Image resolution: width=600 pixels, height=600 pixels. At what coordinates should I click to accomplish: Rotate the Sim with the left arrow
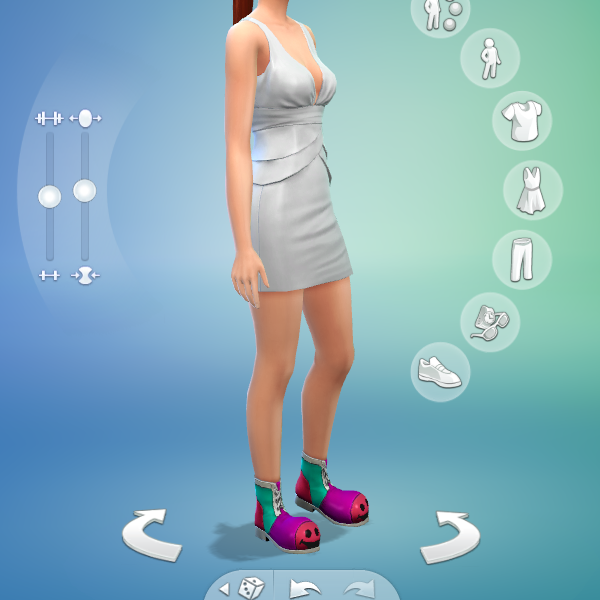click(x=150, y=535)
